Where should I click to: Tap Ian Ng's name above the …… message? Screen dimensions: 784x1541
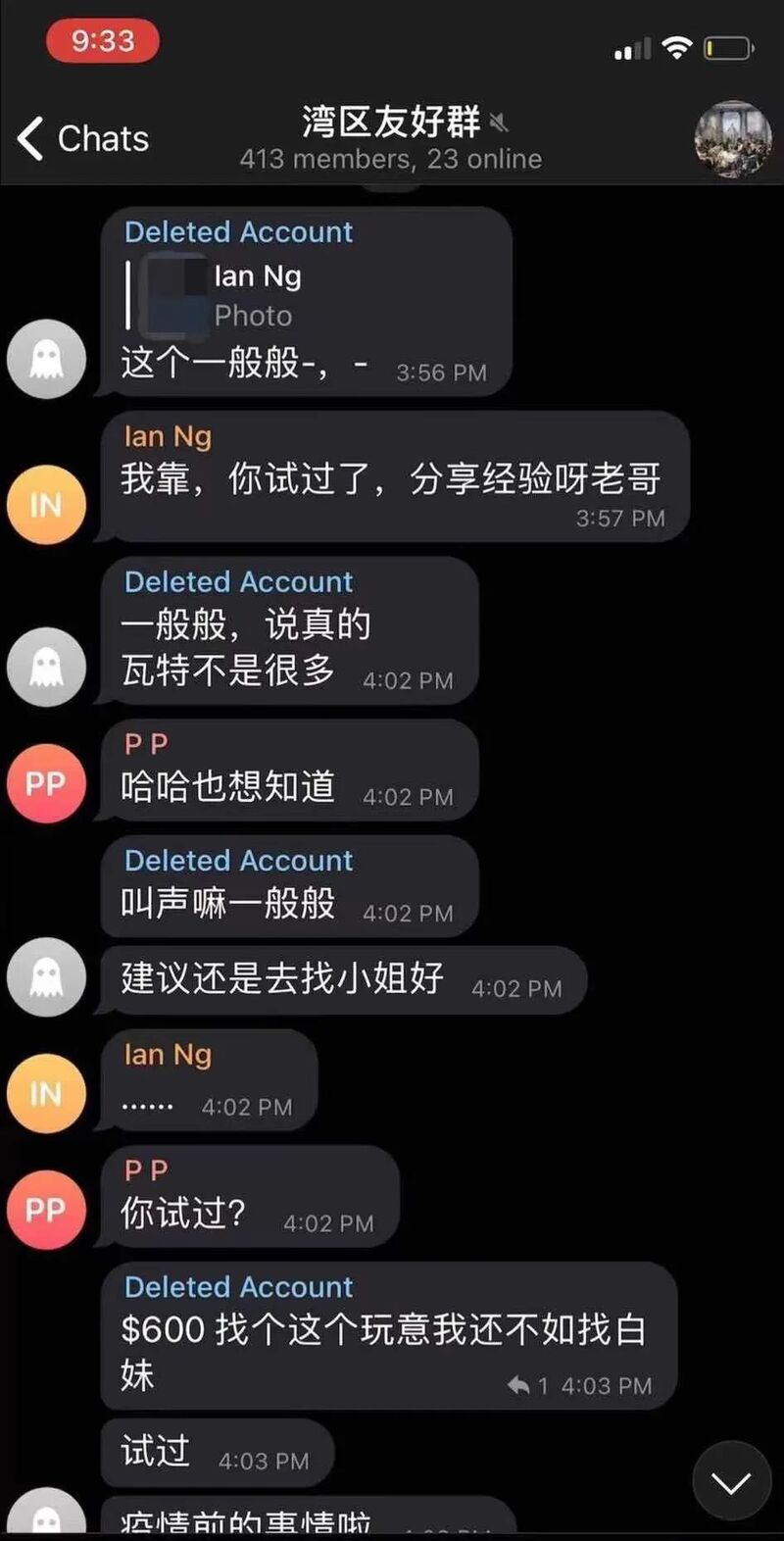tap(168, 1055)
